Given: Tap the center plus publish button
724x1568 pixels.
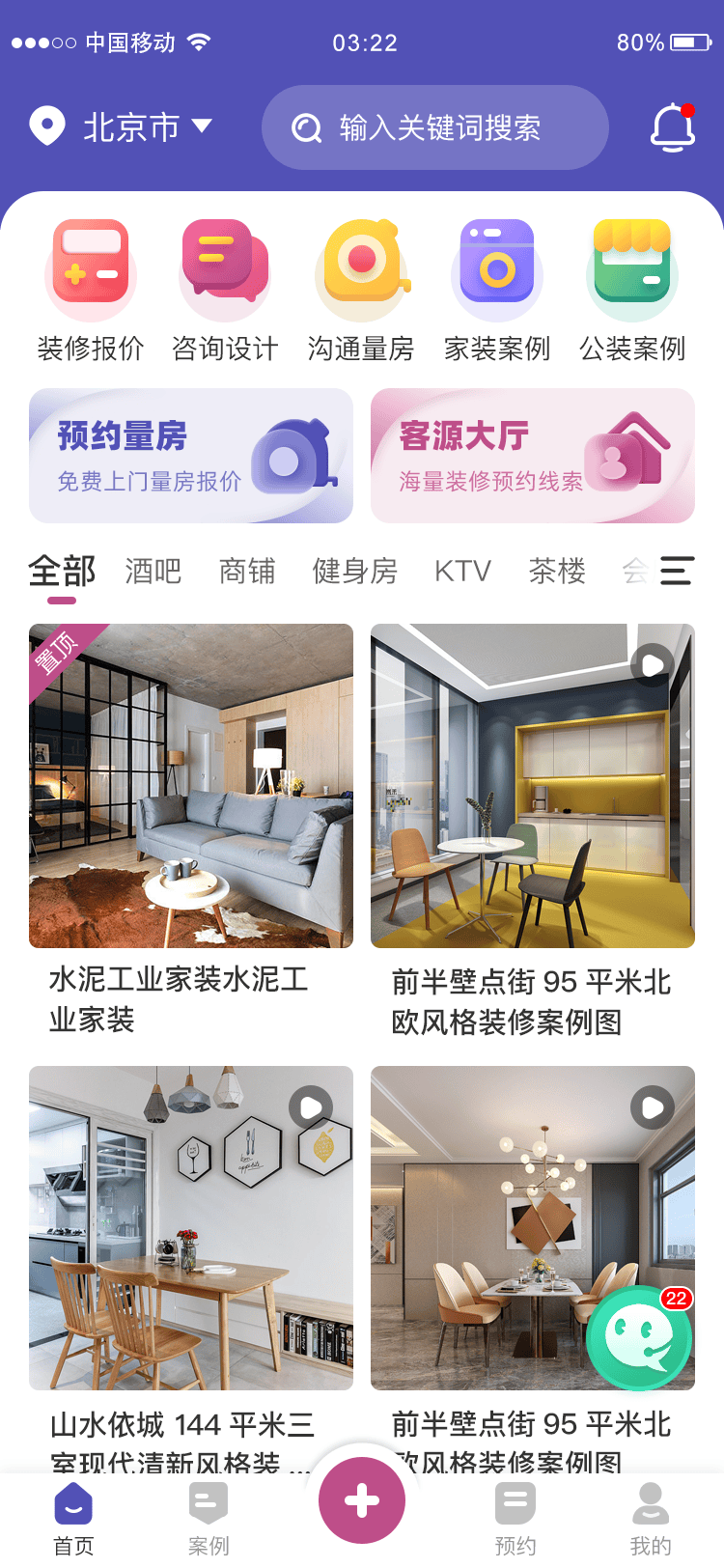Looking at the screenshot, I should click(362, 1500).
